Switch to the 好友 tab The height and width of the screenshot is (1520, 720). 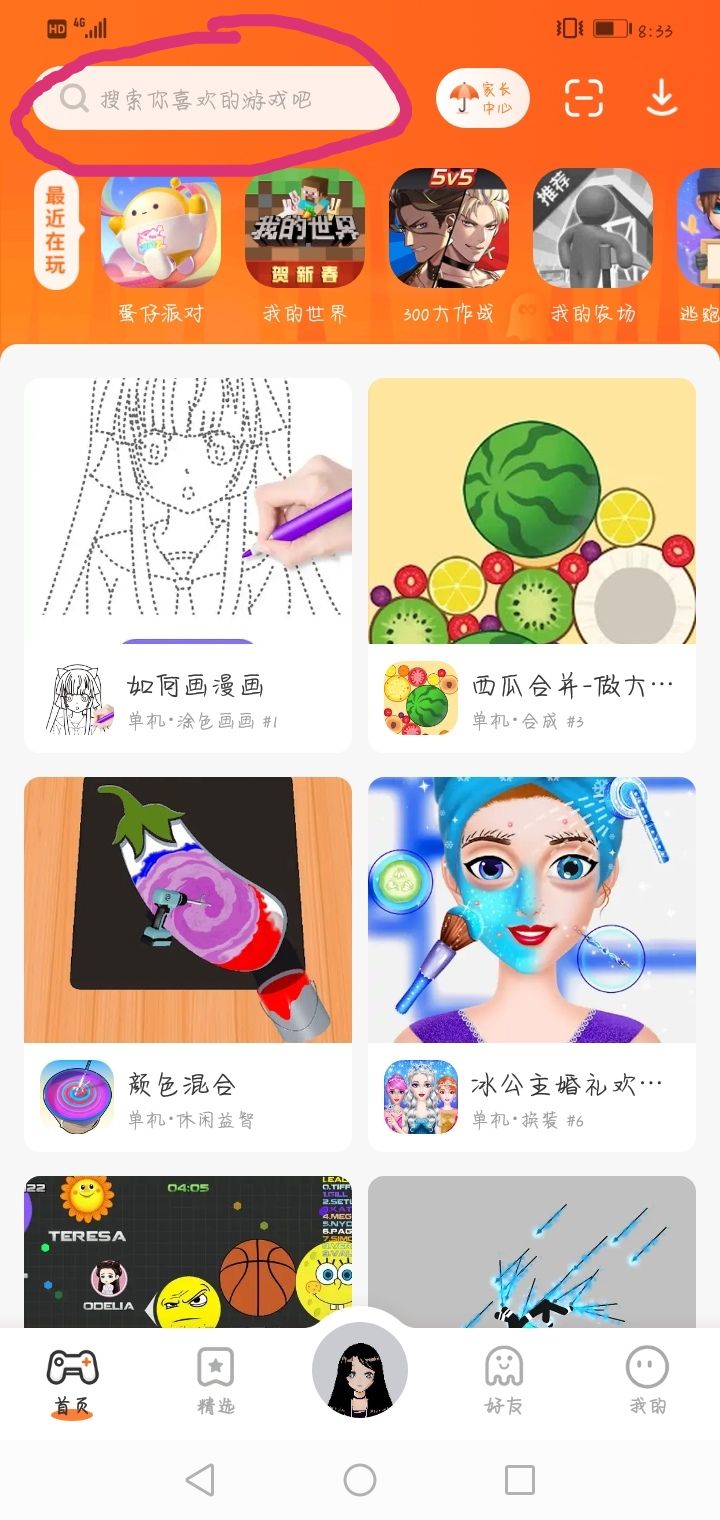pyautogui.click(x=504, y=1381)
